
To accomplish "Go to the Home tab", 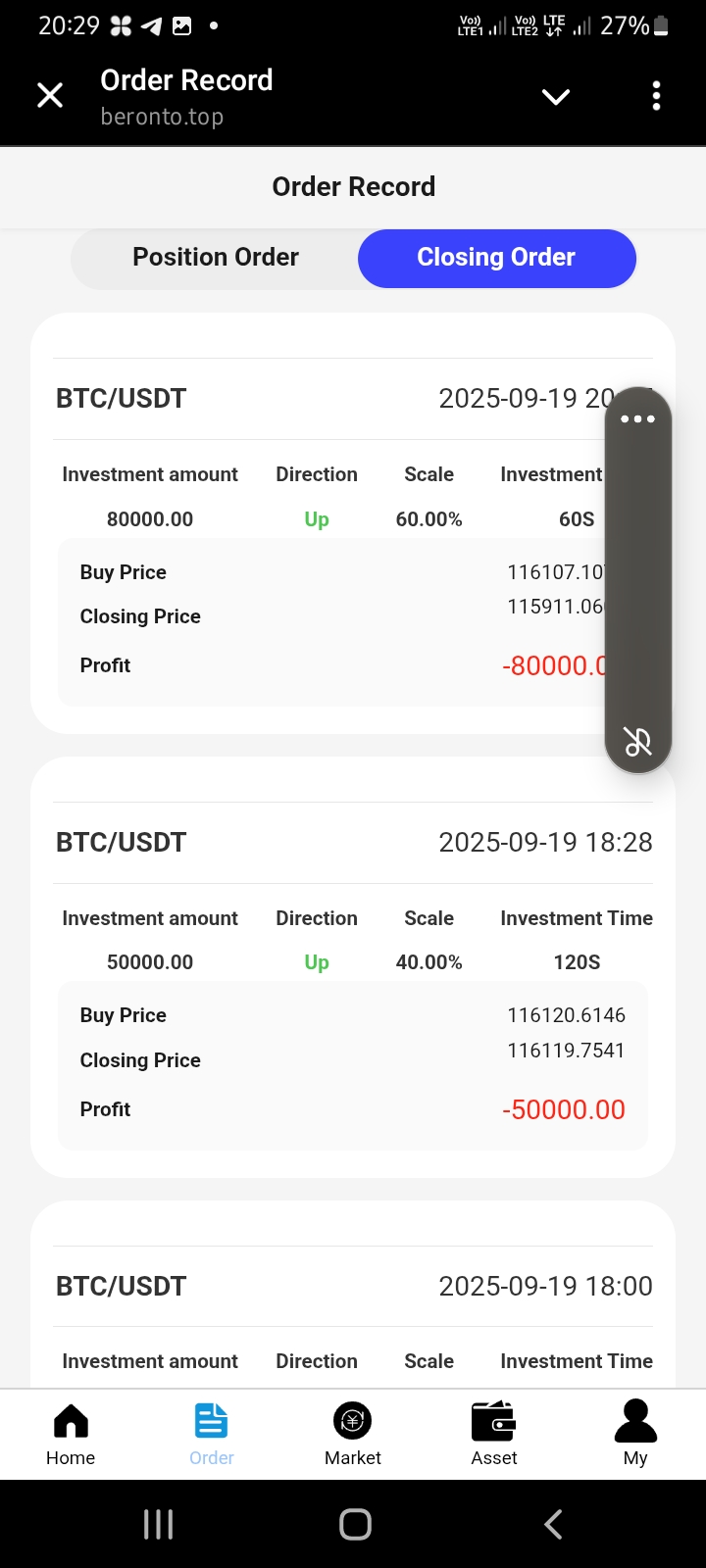I will pos(71,1433).
